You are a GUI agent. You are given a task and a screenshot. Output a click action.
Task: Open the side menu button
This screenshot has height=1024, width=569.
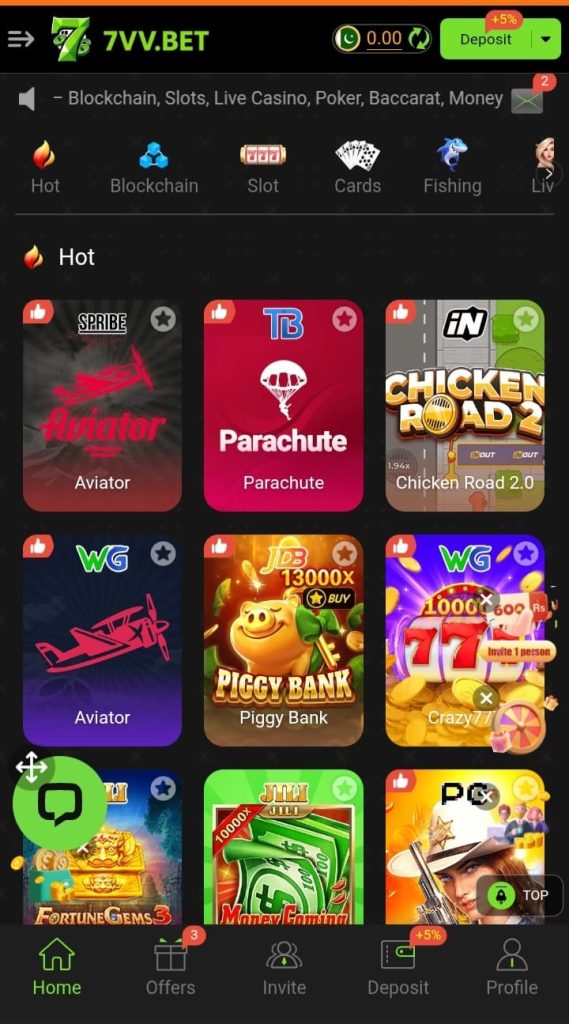(21, 39)
